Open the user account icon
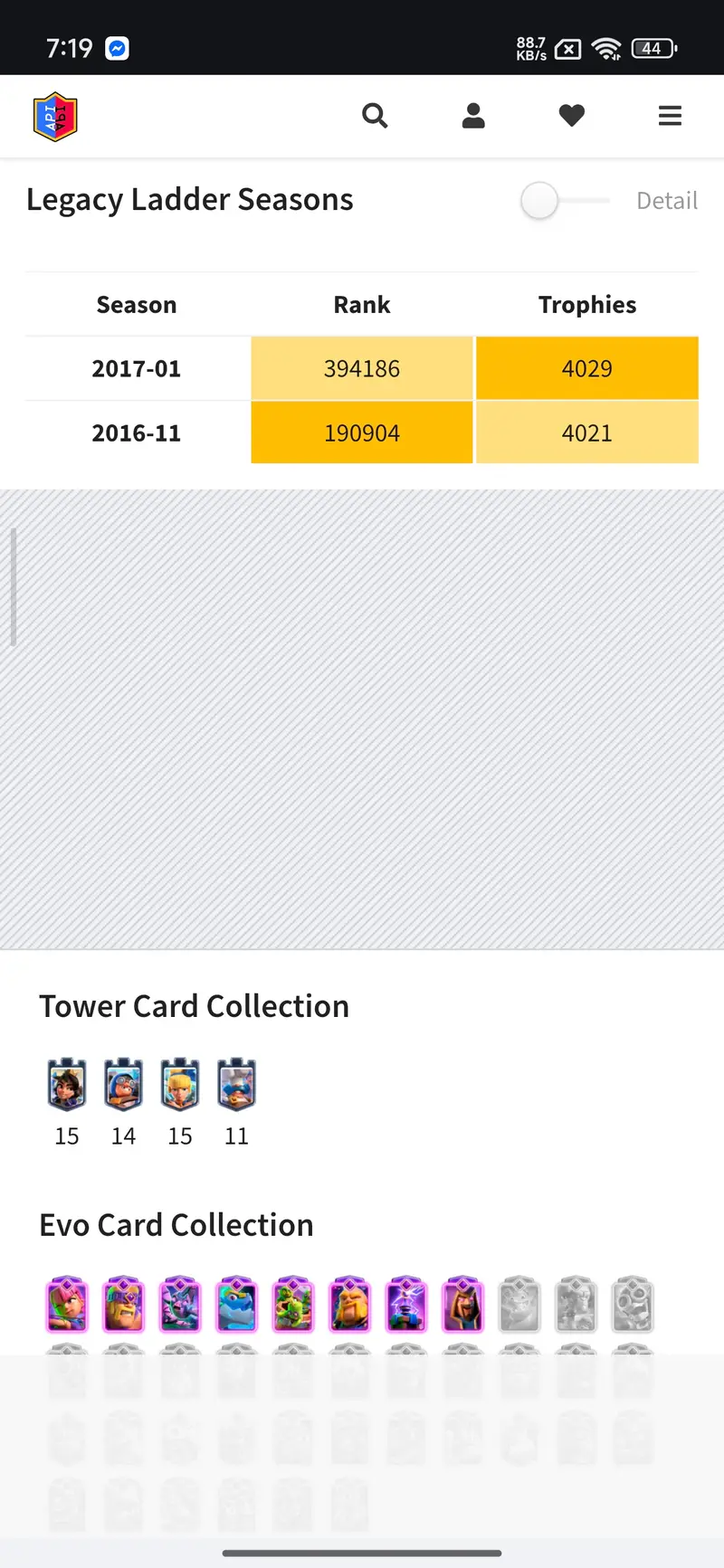 (473, 116)
